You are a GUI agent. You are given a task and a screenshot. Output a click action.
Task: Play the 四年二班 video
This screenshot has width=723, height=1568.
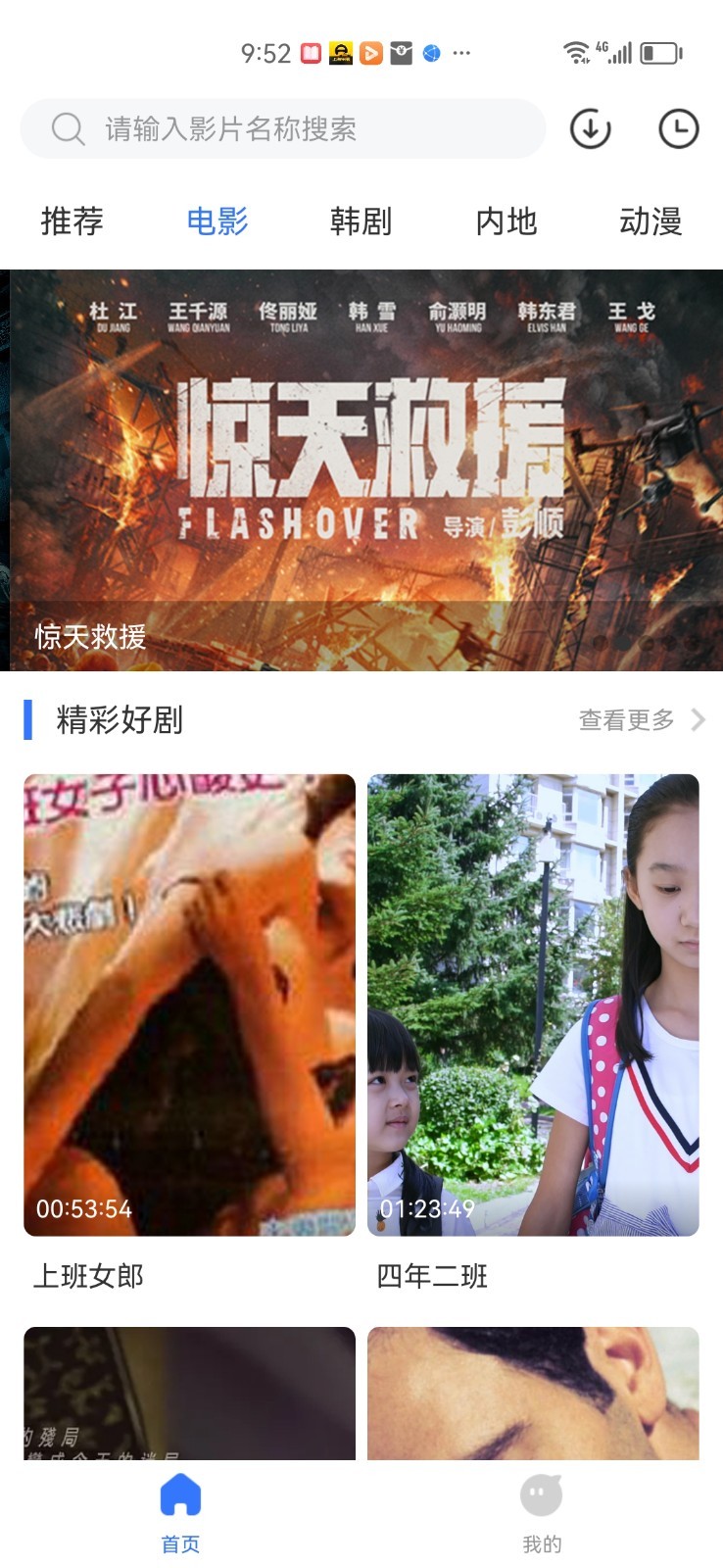coord(533,1004)
